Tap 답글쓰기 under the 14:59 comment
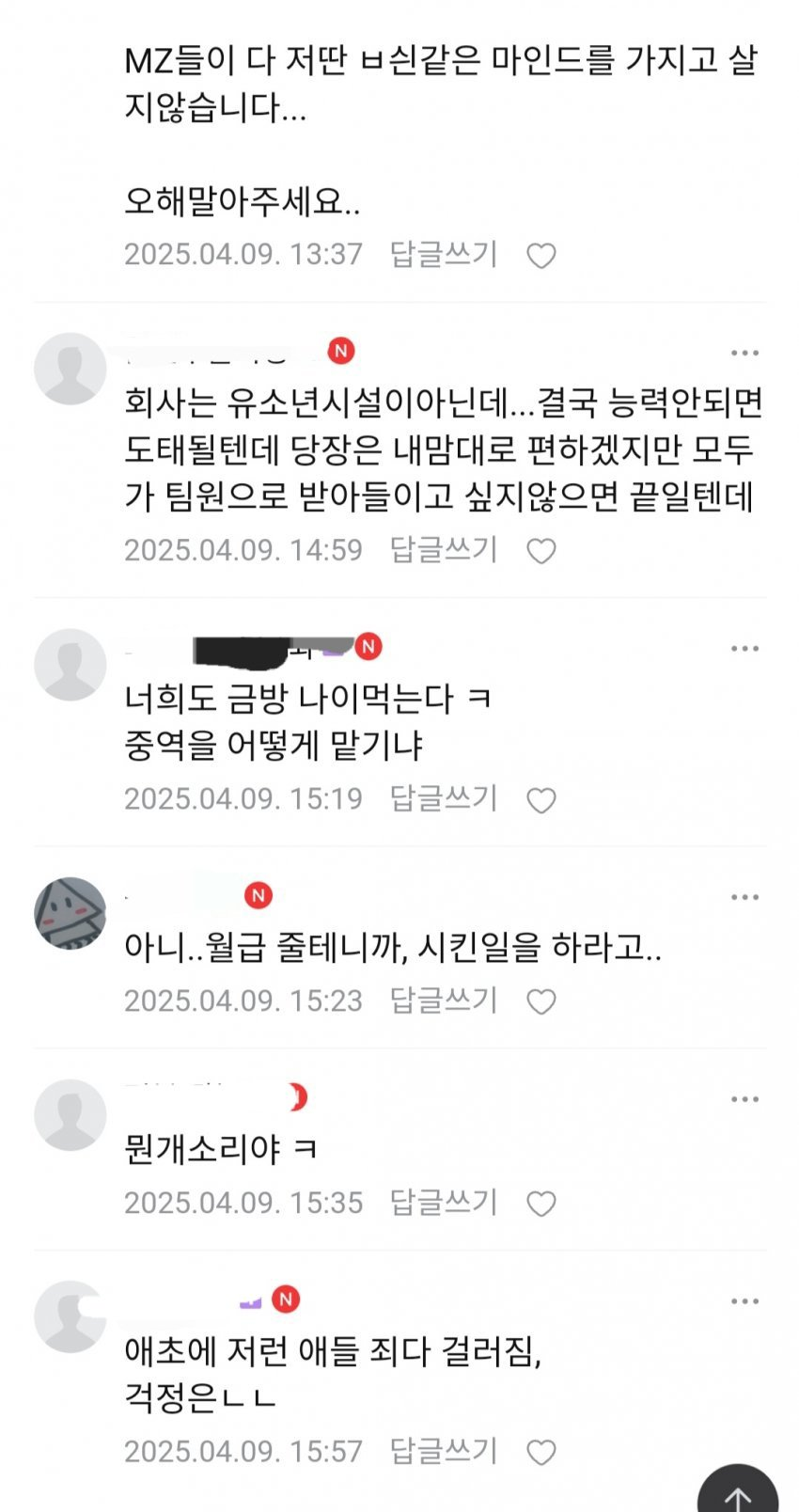Image resolution: width=799 pixels, height=1512 pixels. click(443, 549)
